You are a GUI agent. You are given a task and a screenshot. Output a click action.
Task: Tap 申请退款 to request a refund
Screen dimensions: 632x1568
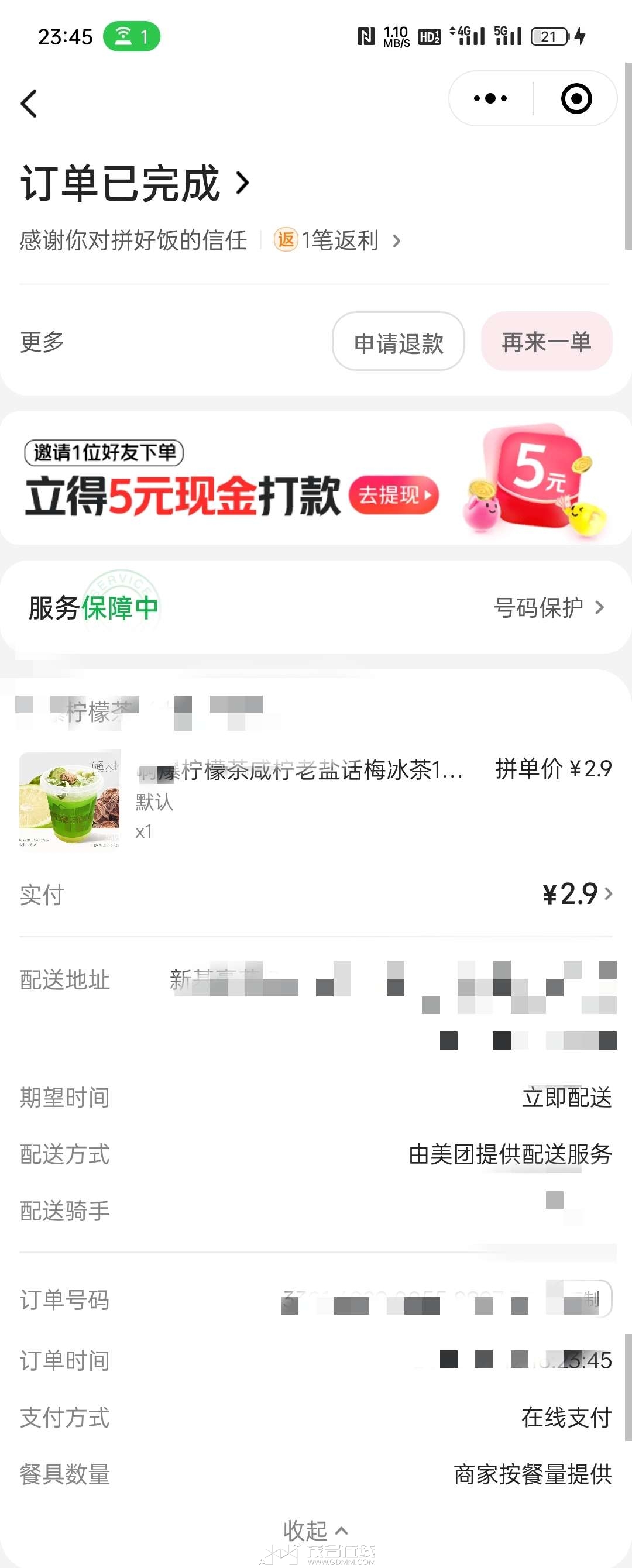coord(398,342)
